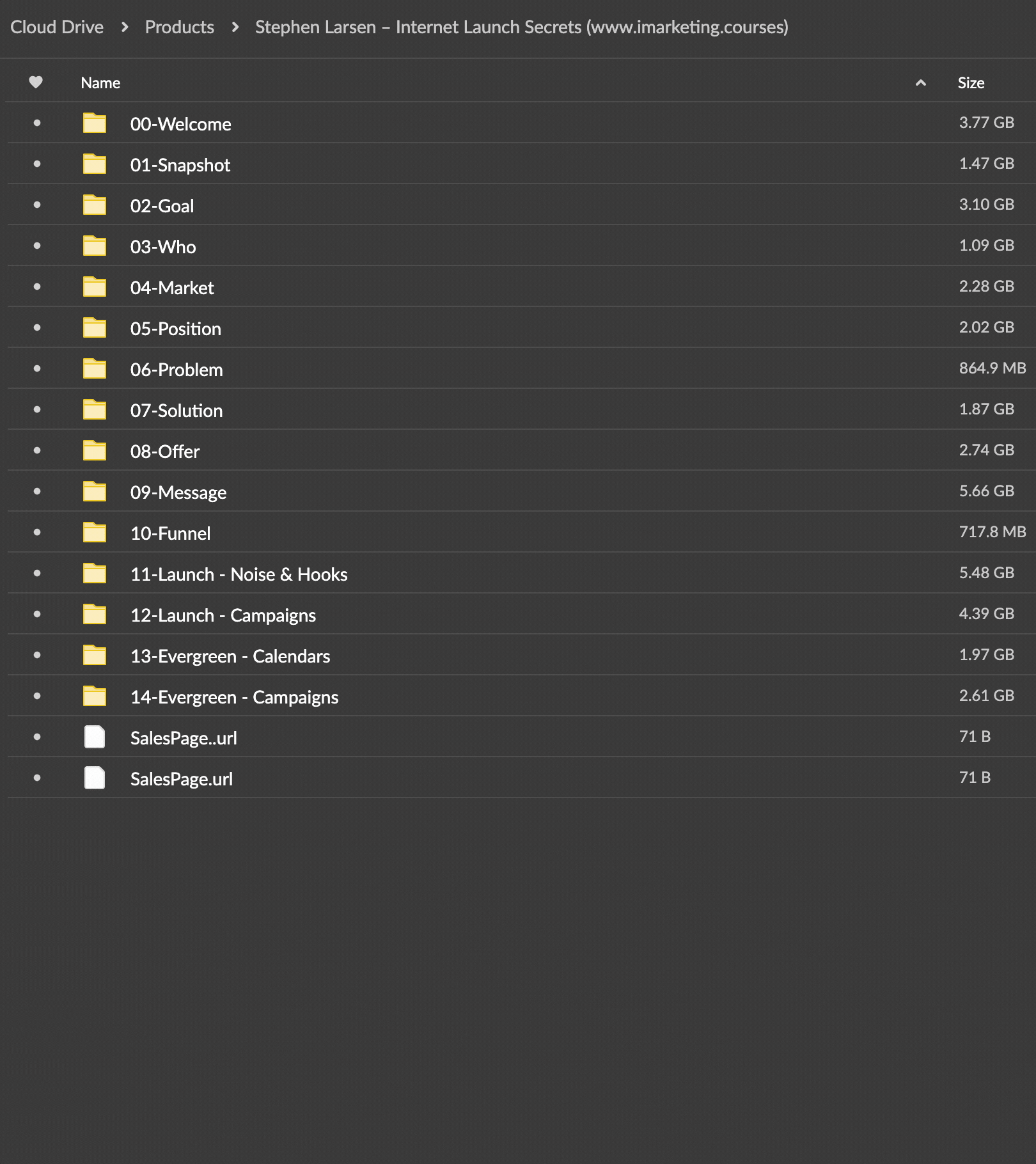Image resolution: width=1036 pixels, height=1164 pixels.
Task: Open the 10-Funnel folder
Action: point(170,533)
